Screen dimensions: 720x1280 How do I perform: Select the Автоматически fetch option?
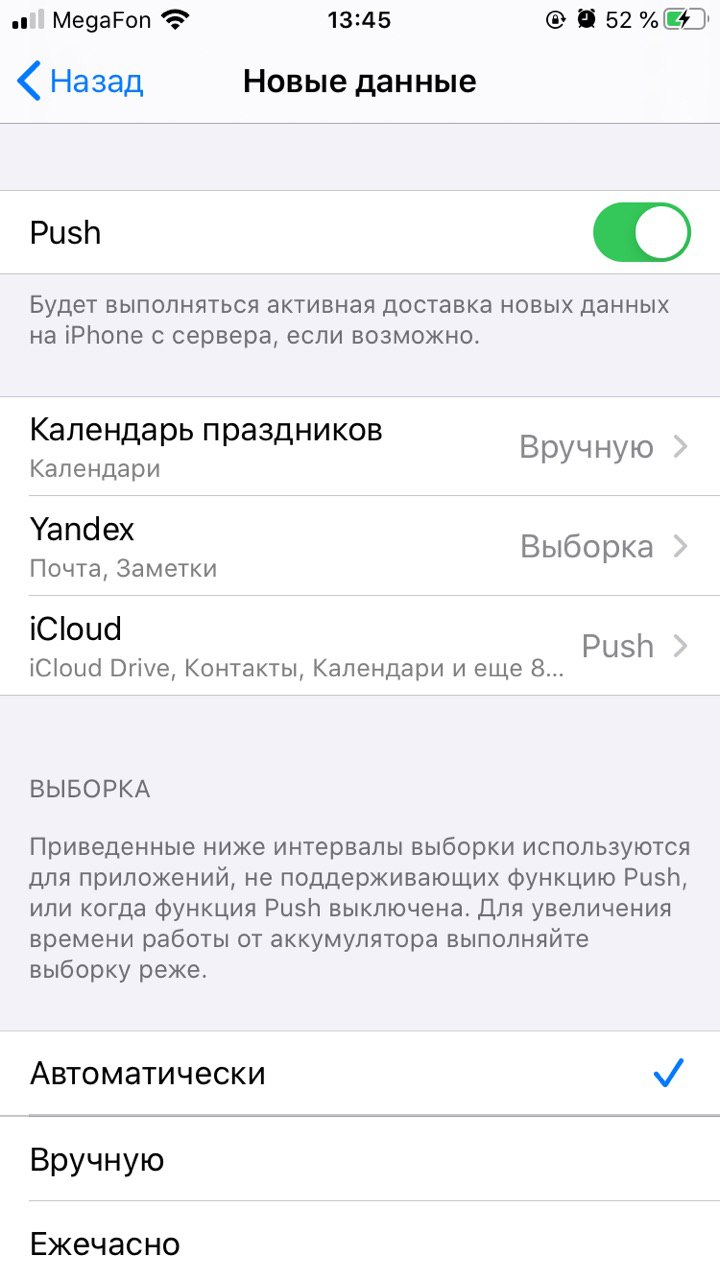coord(360,1073)
